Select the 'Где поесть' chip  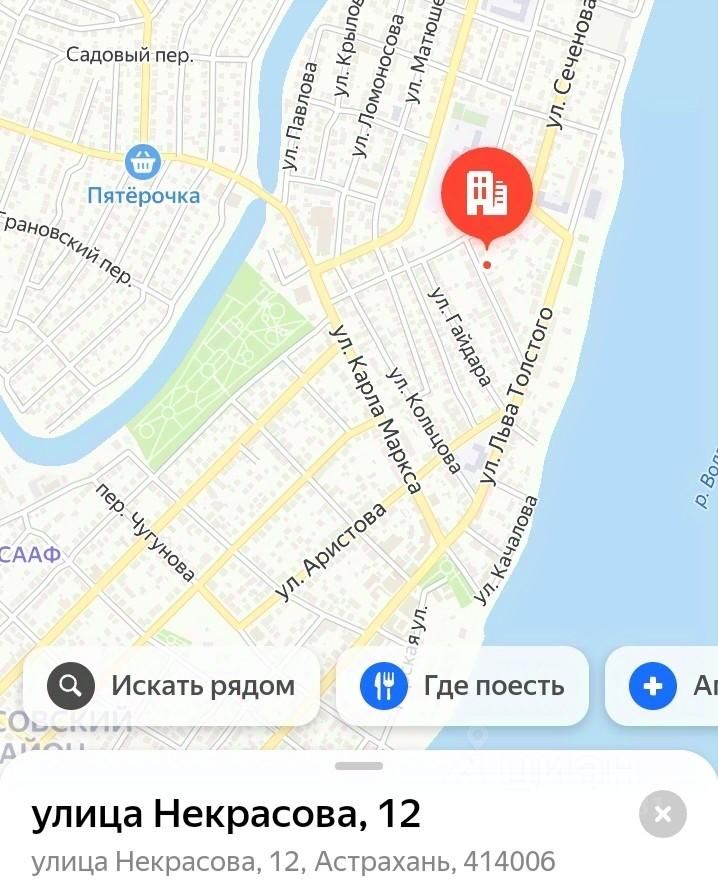tap(462, 686)
